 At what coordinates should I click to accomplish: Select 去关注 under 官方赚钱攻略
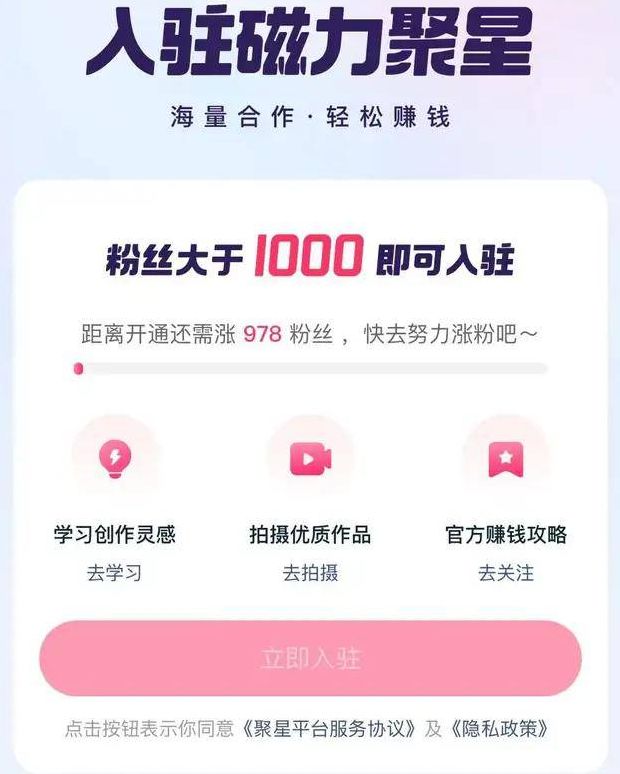506,573
